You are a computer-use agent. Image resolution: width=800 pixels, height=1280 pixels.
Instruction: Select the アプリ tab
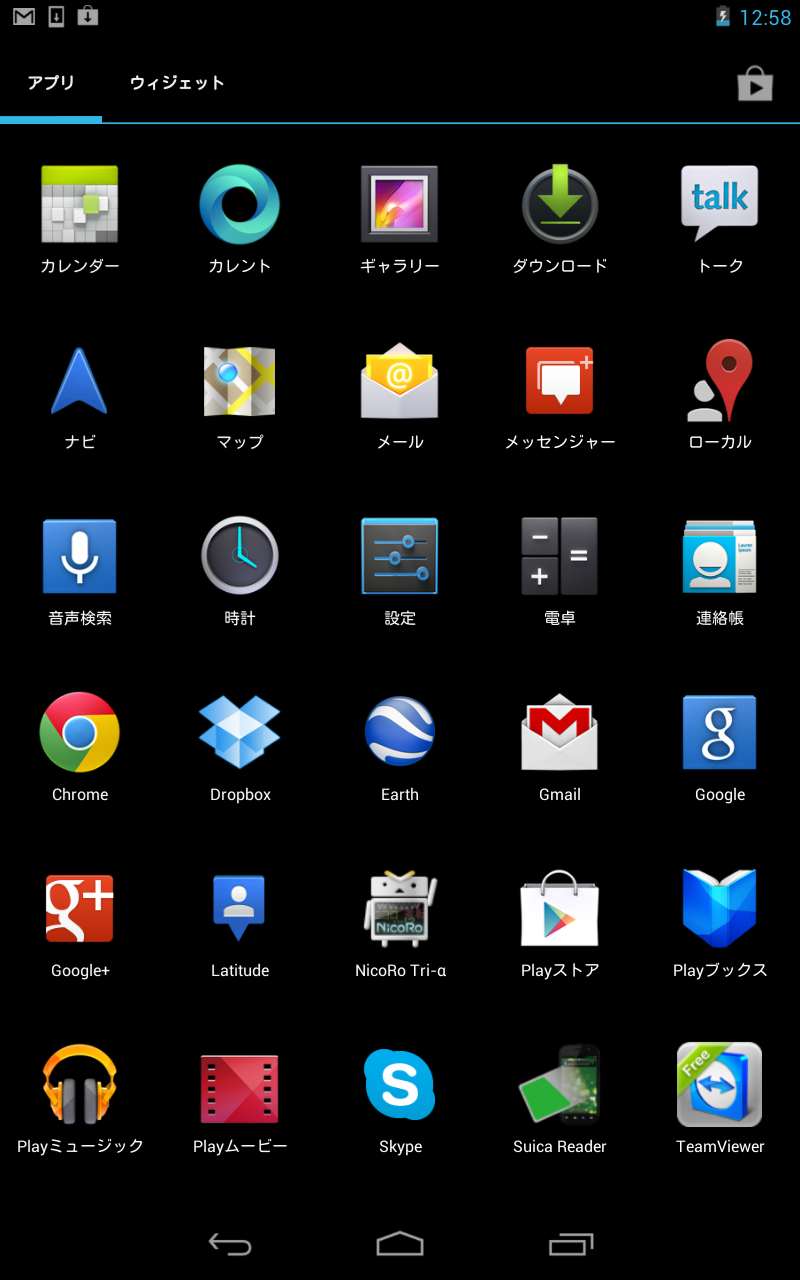[51, 83]
